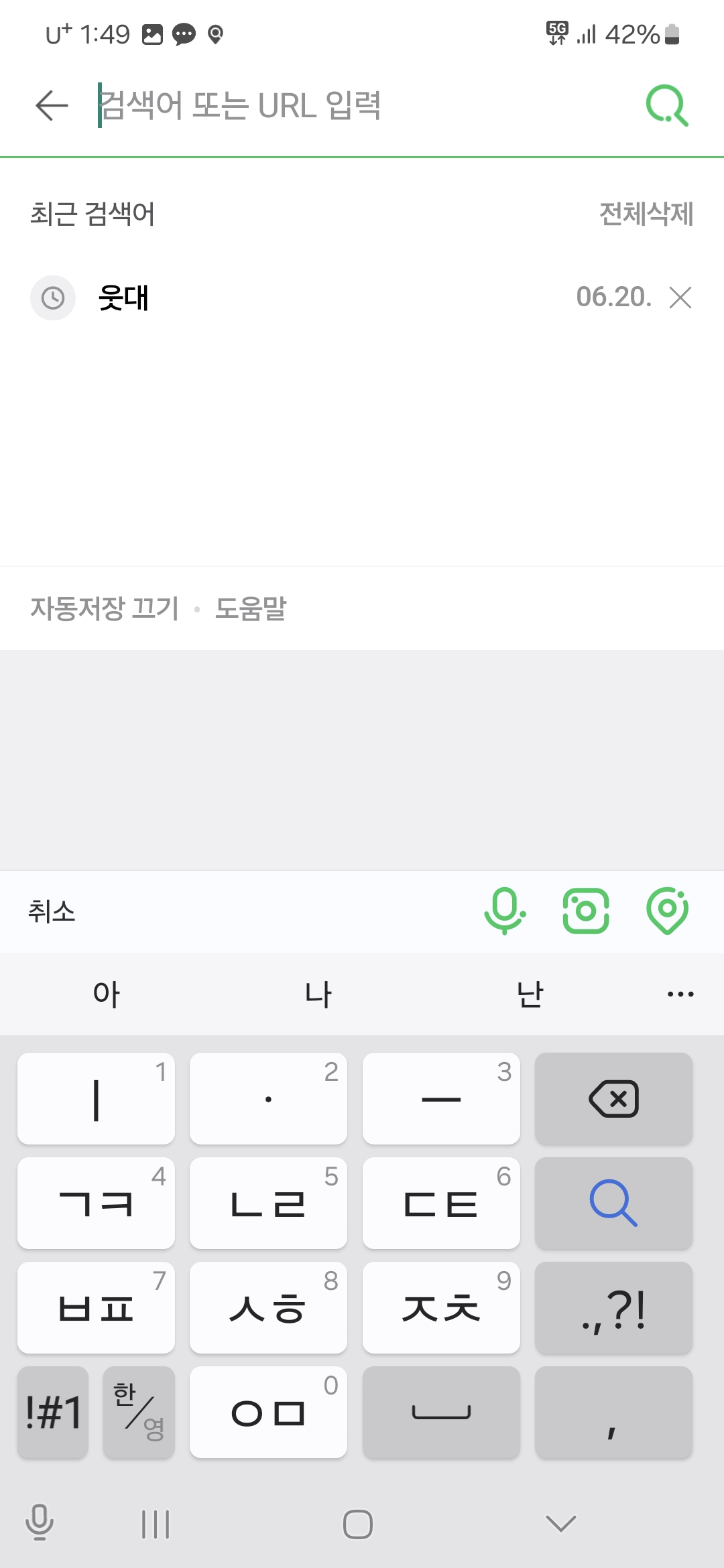This screenshot has width=724, height=1568.
Task: Open recent search 웃대
Action: 124,298
